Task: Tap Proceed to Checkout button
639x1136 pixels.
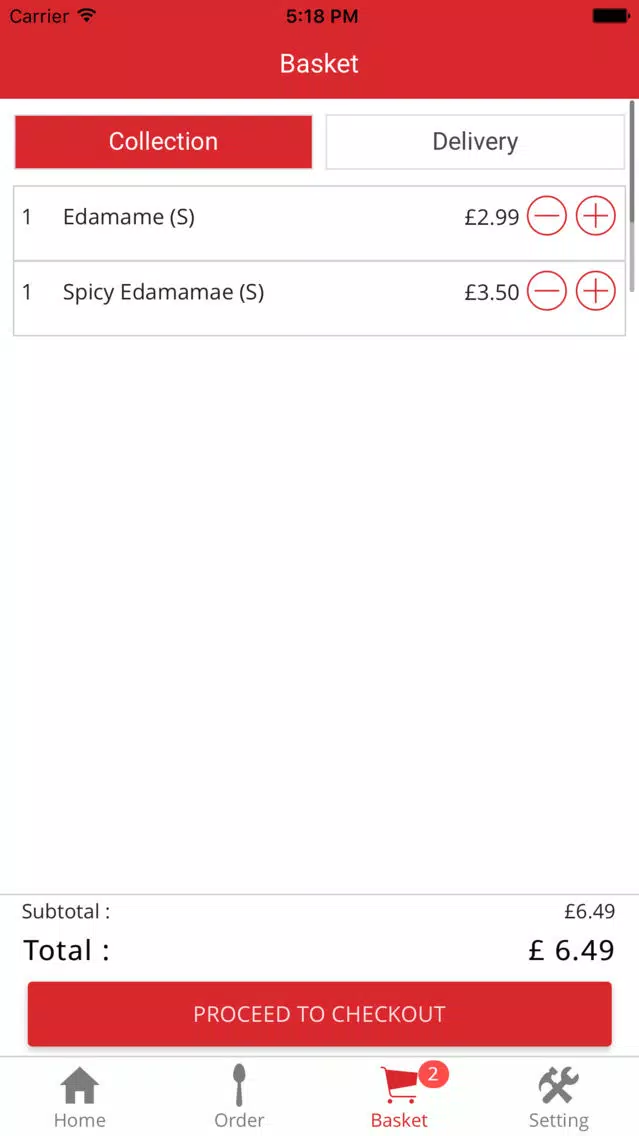Action: coord(320,1014)
